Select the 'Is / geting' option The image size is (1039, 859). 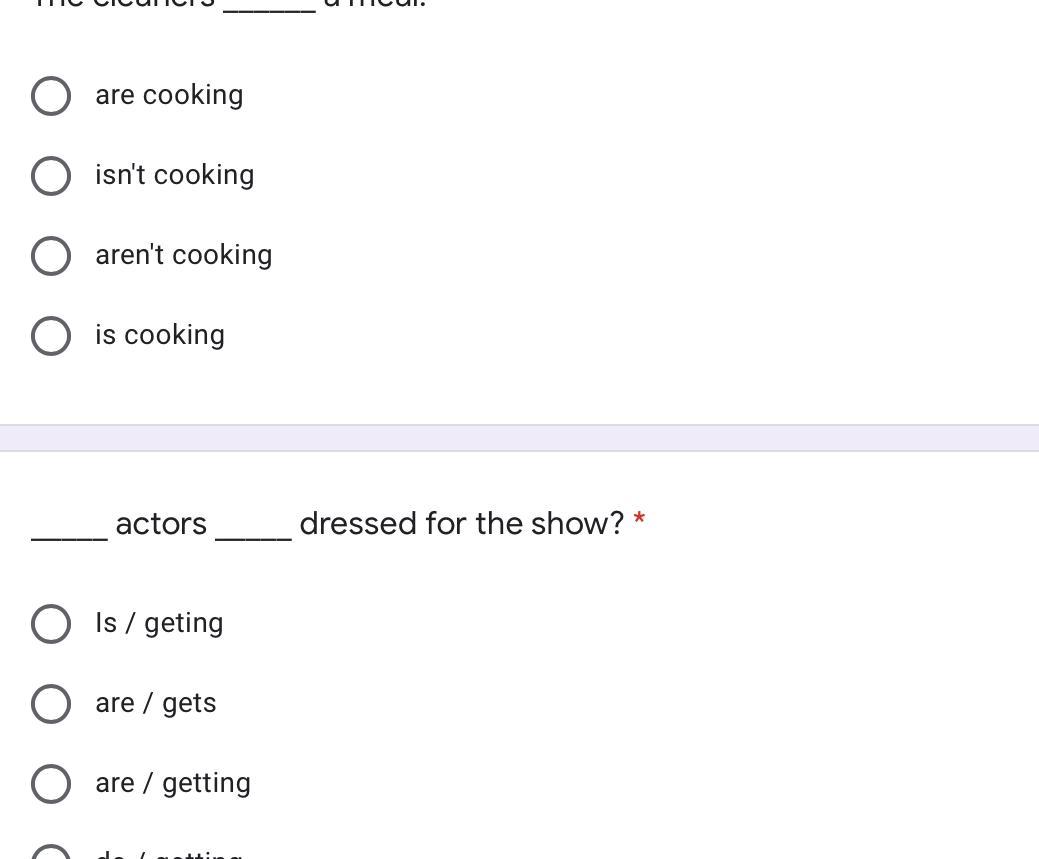click(51, 624)
